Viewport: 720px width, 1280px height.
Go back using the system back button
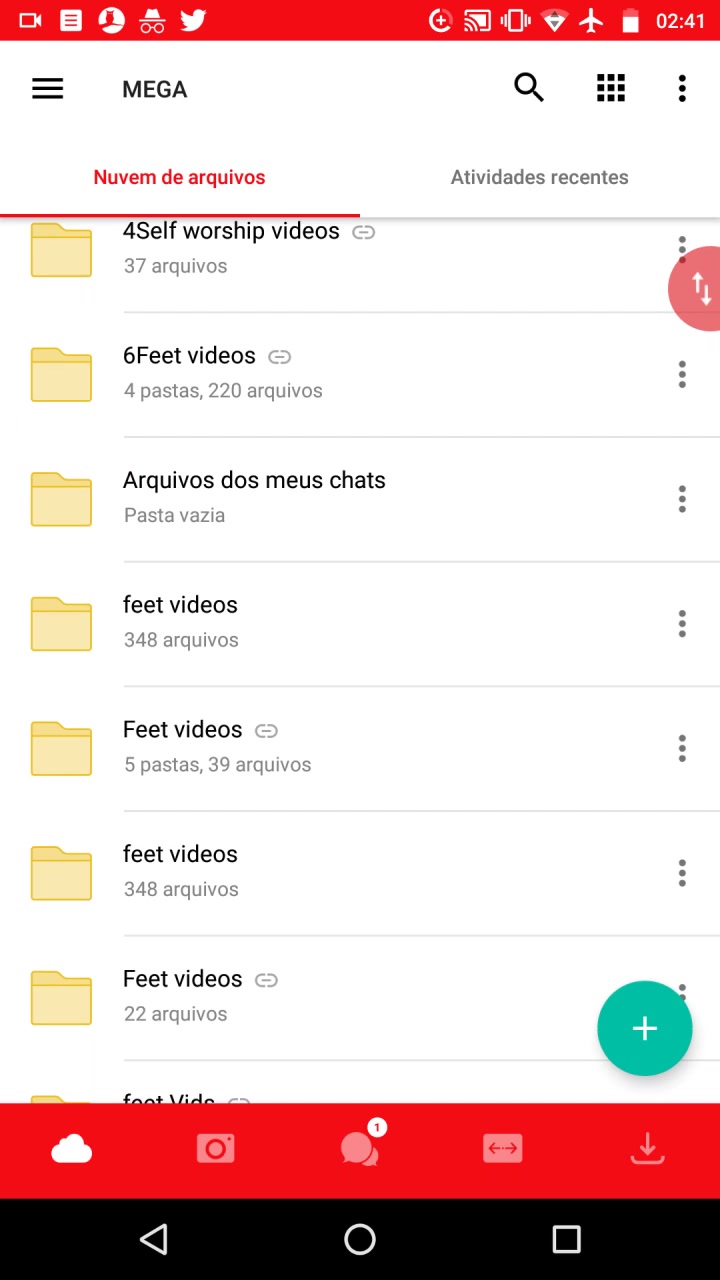point(154,1240)
